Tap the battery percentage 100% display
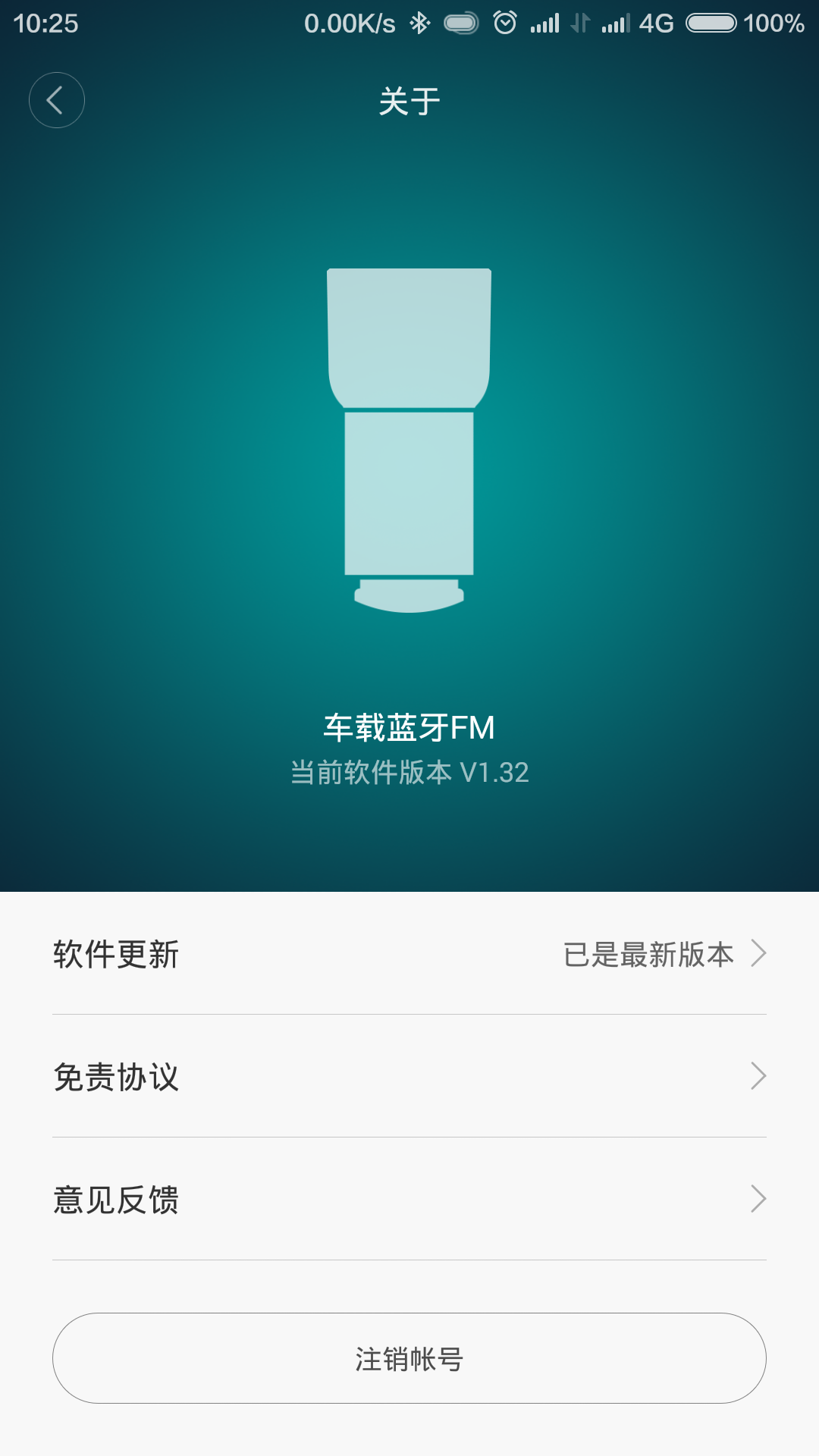This screenshot has height=1456, width=819. point(774,23)
